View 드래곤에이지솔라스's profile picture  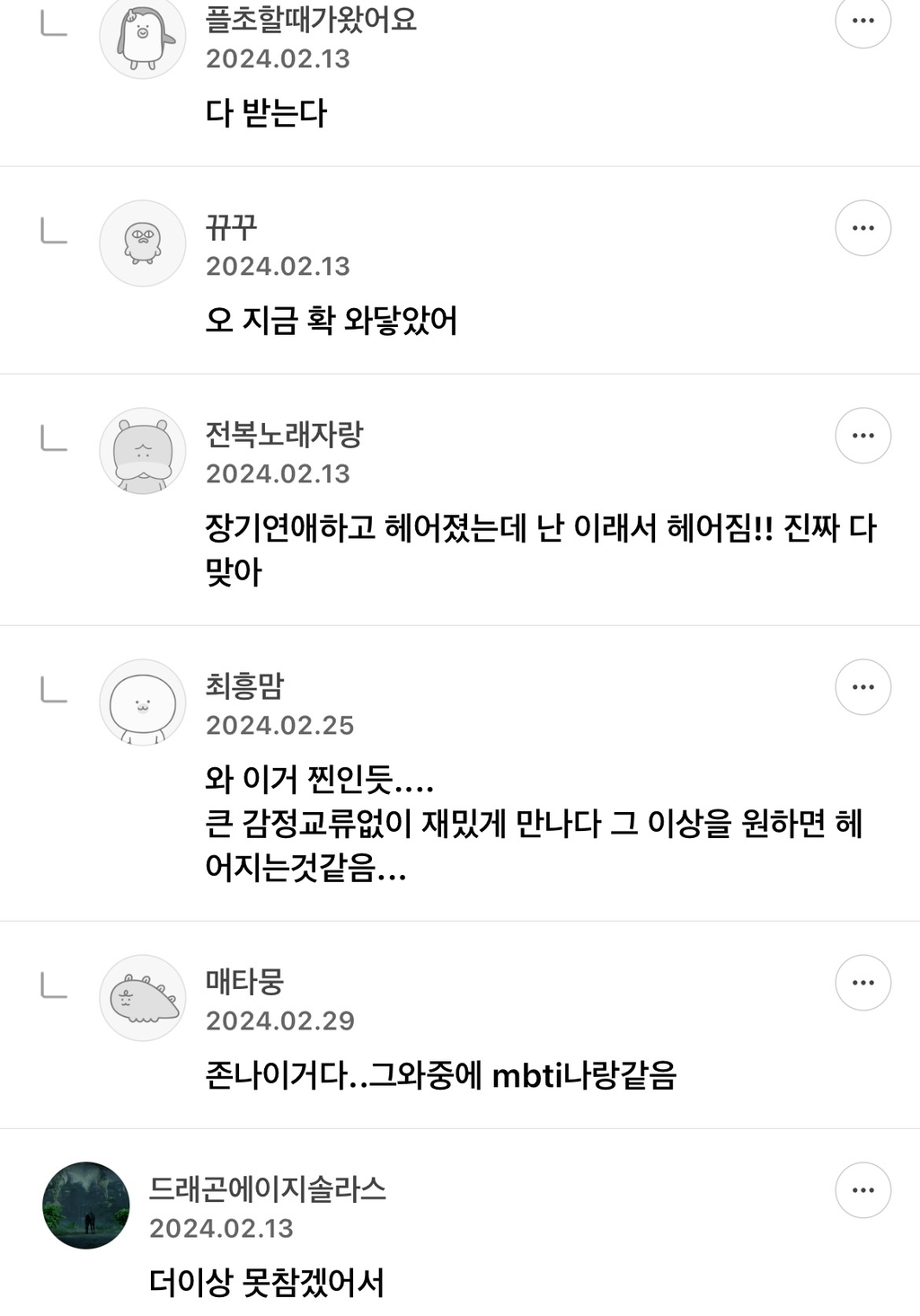(x=86, y=1206)
